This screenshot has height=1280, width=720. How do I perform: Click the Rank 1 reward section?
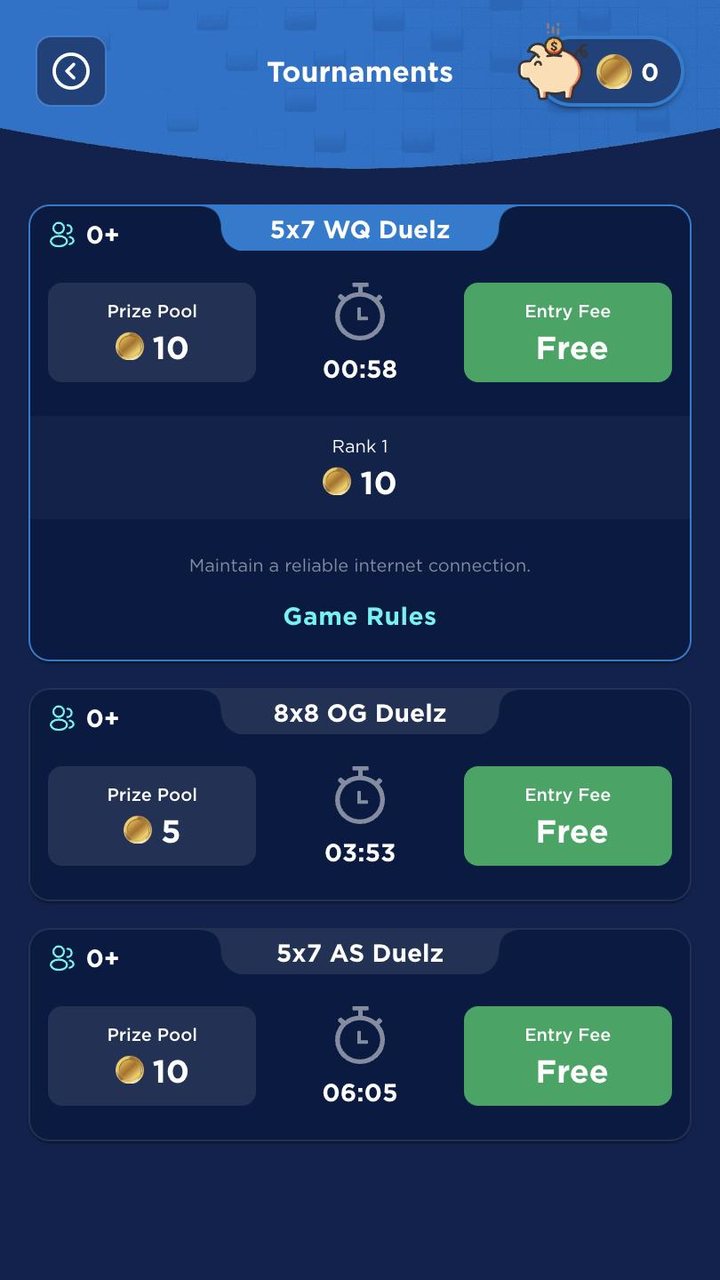coord(360,465)
